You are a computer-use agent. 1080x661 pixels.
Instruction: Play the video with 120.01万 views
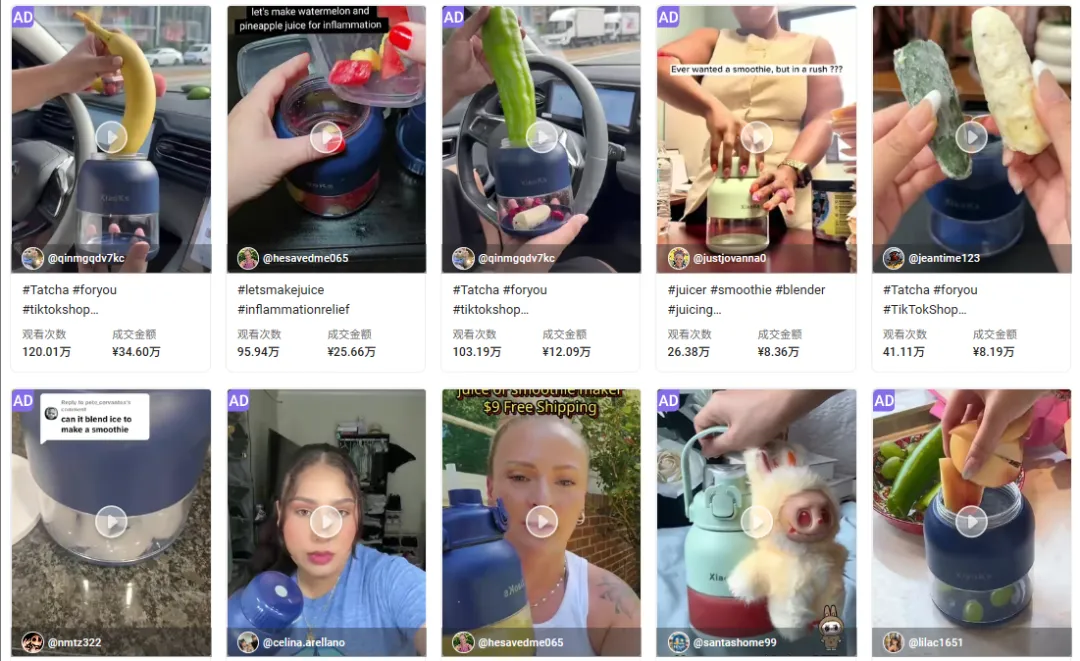pos(111,137)
